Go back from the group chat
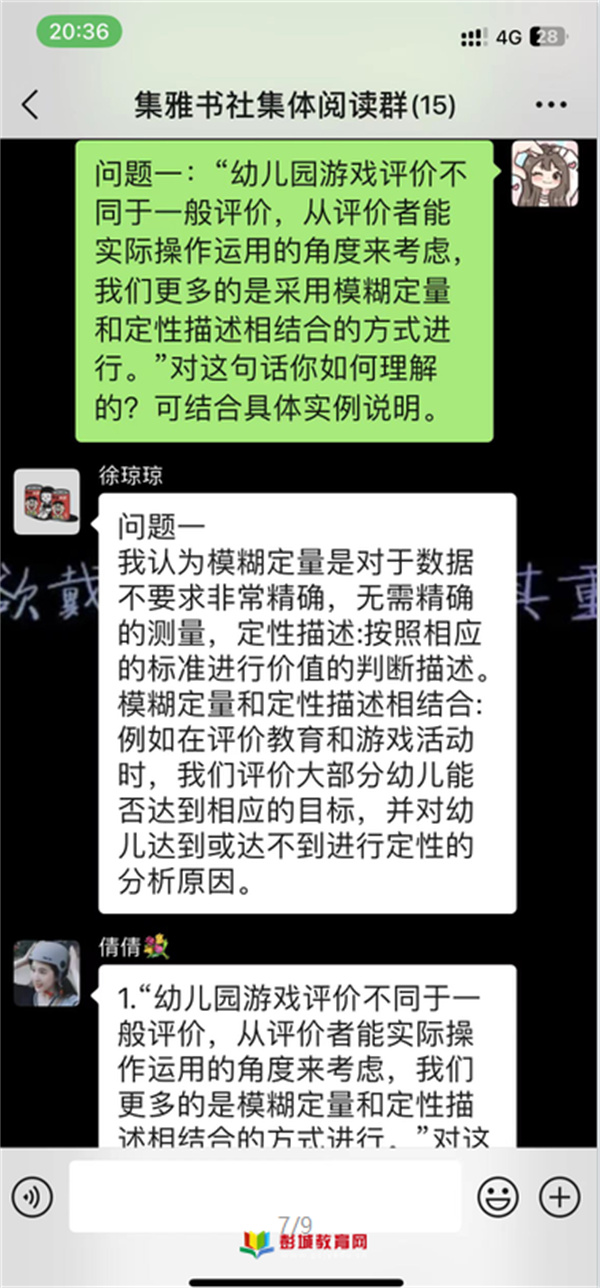 pyautogui.click(x=30, y=104)
